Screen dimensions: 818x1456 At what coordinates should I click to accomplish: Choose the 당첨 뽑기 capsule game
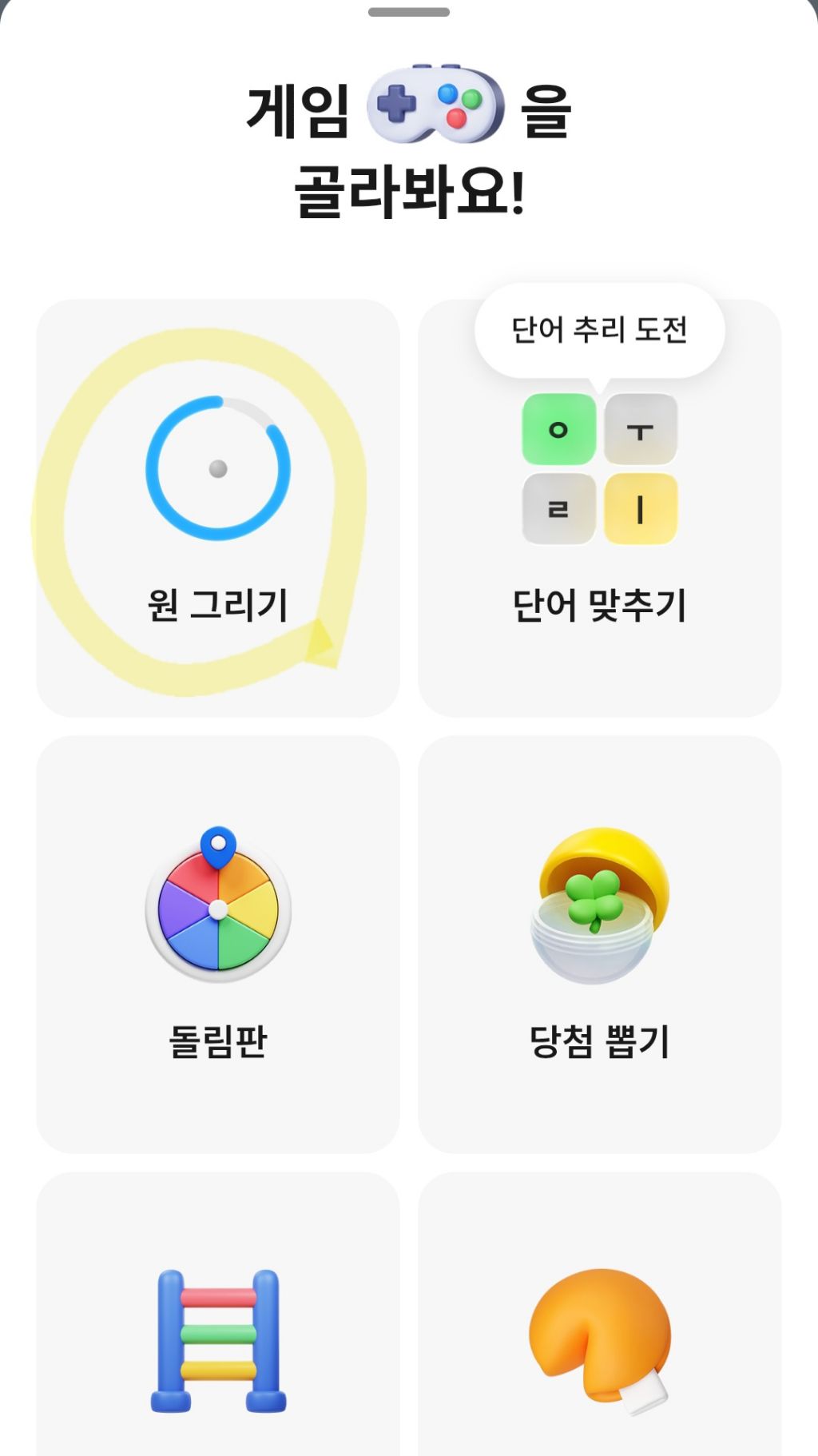(599, 945)
